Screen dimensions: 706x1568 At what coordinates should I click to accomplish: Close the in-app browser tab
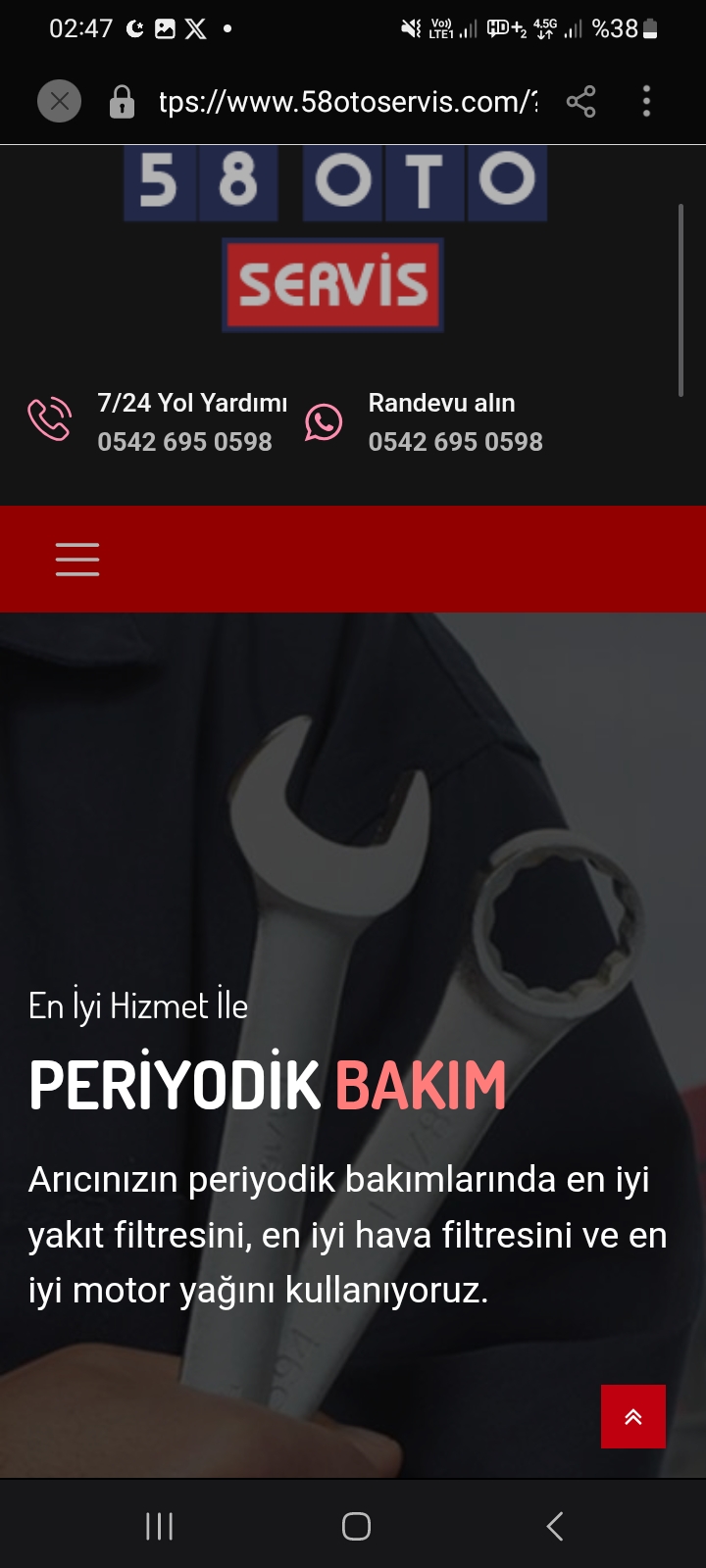59,101
